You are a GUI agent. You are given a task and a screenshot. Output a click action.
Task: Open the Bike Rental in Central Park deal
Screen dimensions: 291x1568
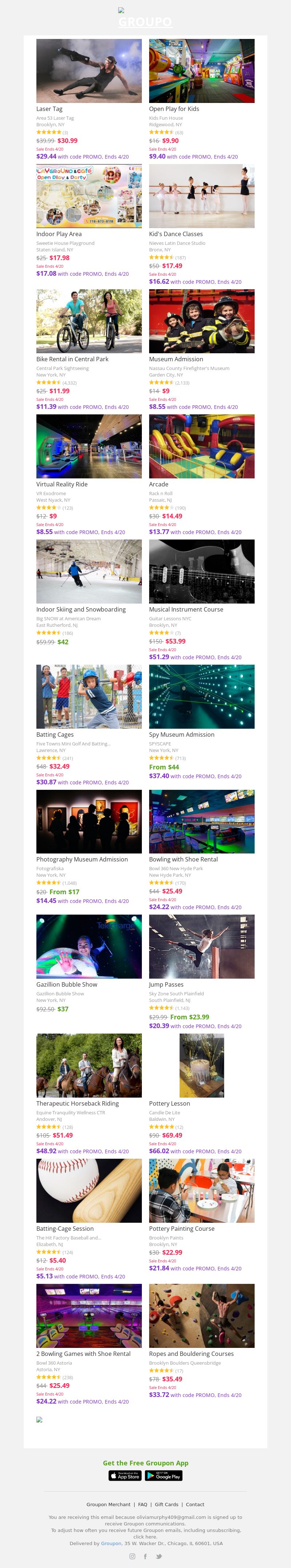tap(89, 321)
